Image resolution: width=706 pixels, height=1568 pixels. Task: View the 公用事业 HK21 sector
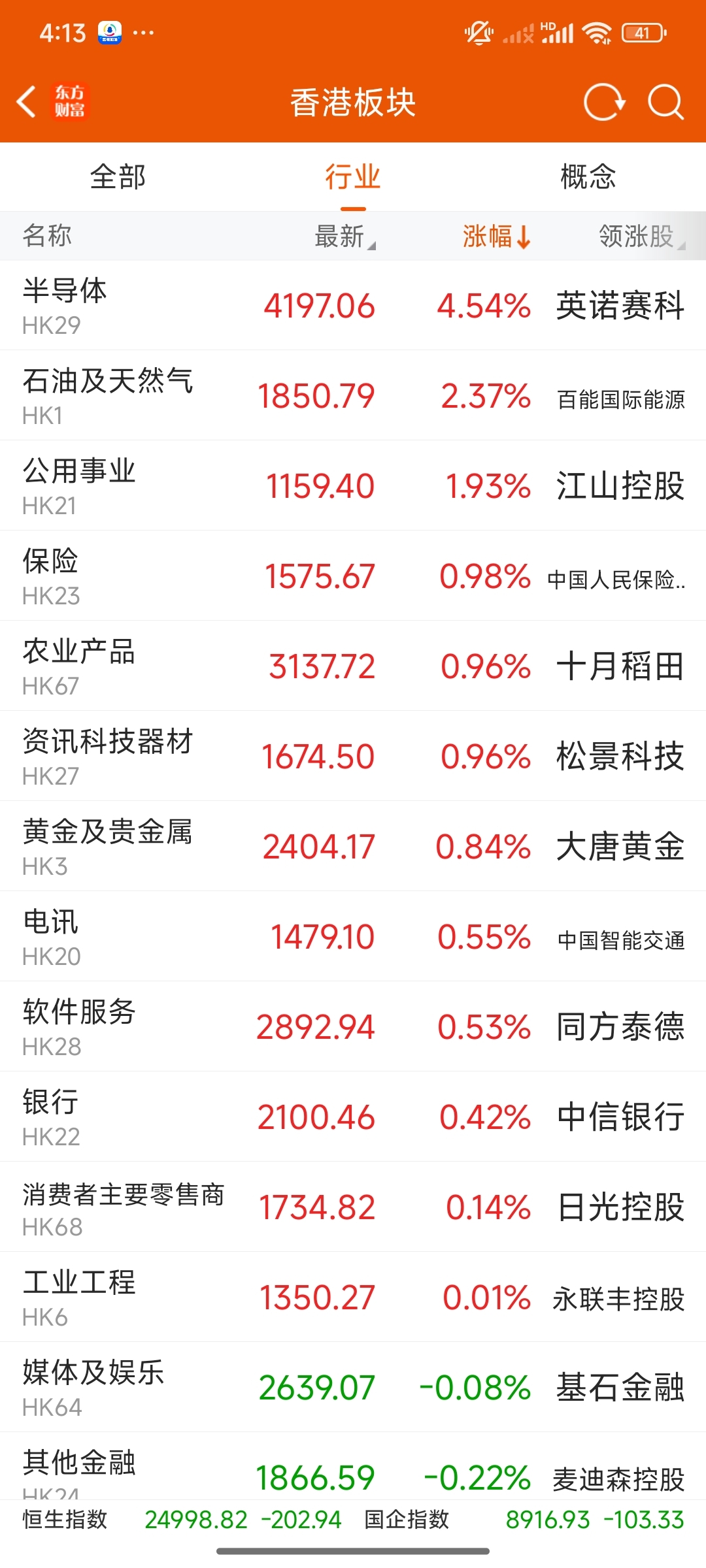[x=353, y=486]
